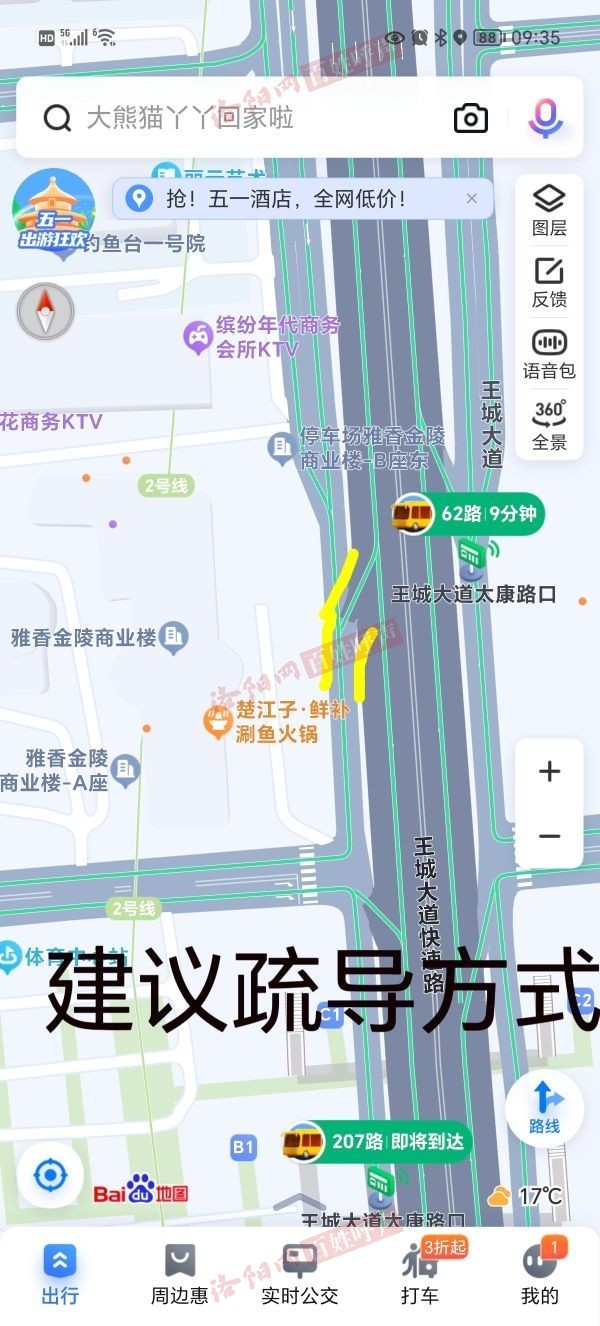The width and height of the screenshot is (600, 1326).
Task: Open the 360° 全景 panorama view
Action: click(549, 425)
